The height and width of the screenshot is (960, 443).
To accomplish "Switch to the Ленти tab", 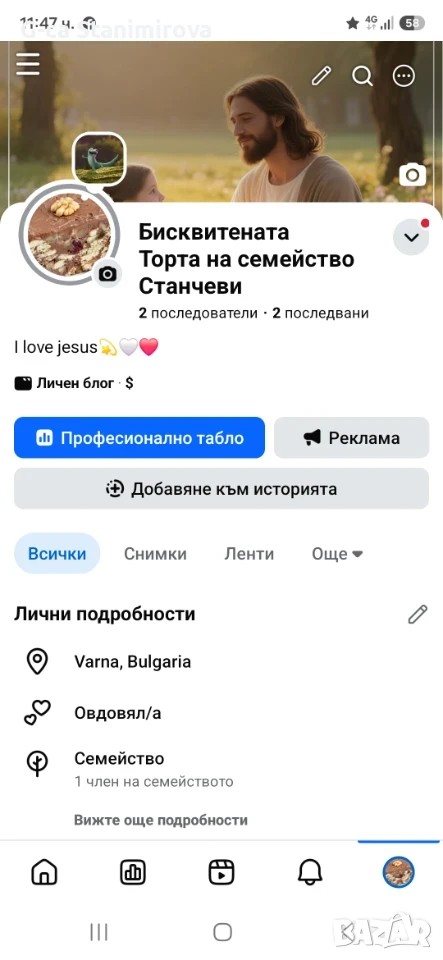I will [x=249, y=554].
